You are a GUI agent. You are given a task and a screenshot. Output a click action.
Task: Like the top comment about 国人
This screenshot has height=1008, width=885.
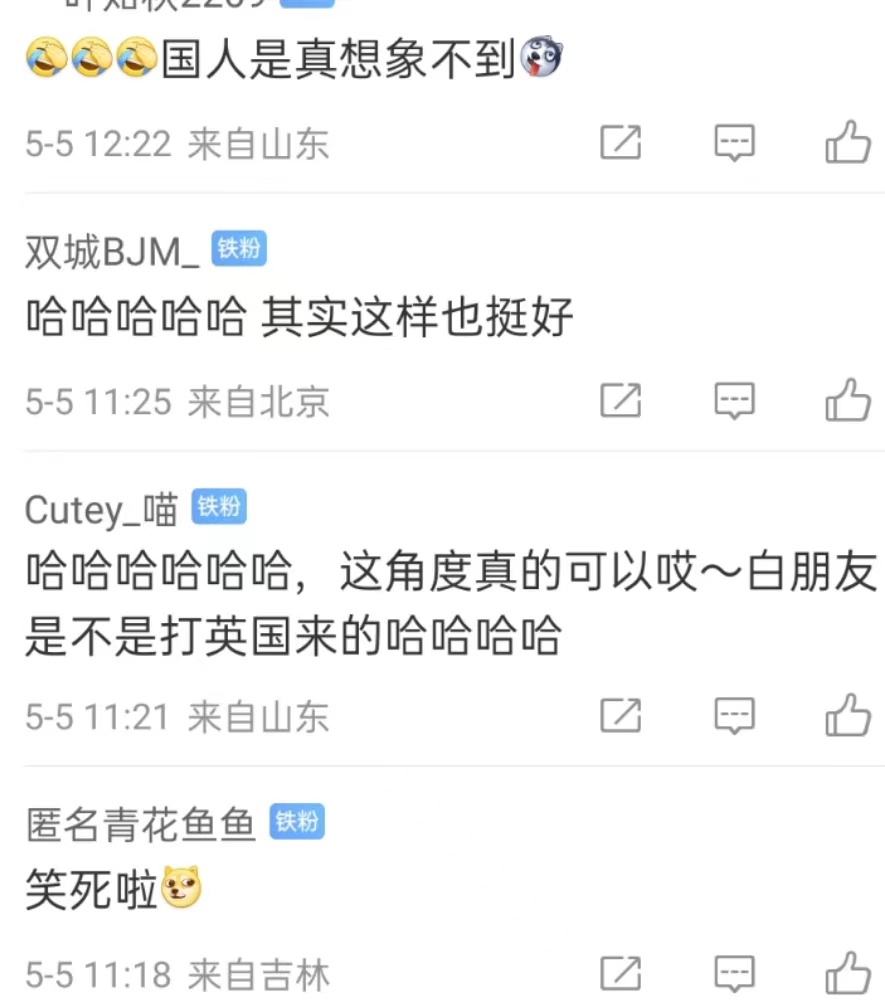click(849, 143)
